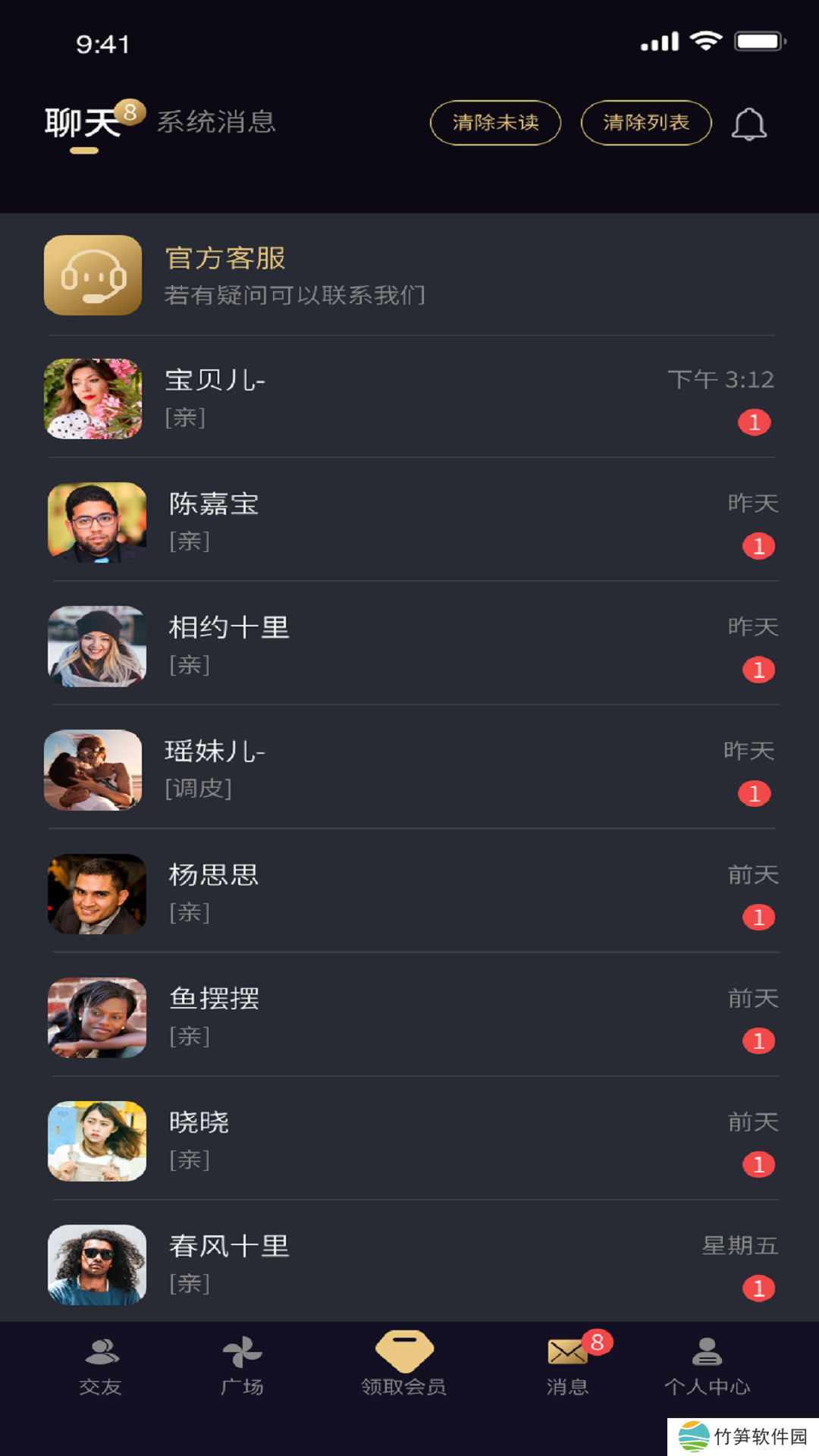819x1456 pixels.
Task: Open the chat with 相约十里
Action: [409, 646]
